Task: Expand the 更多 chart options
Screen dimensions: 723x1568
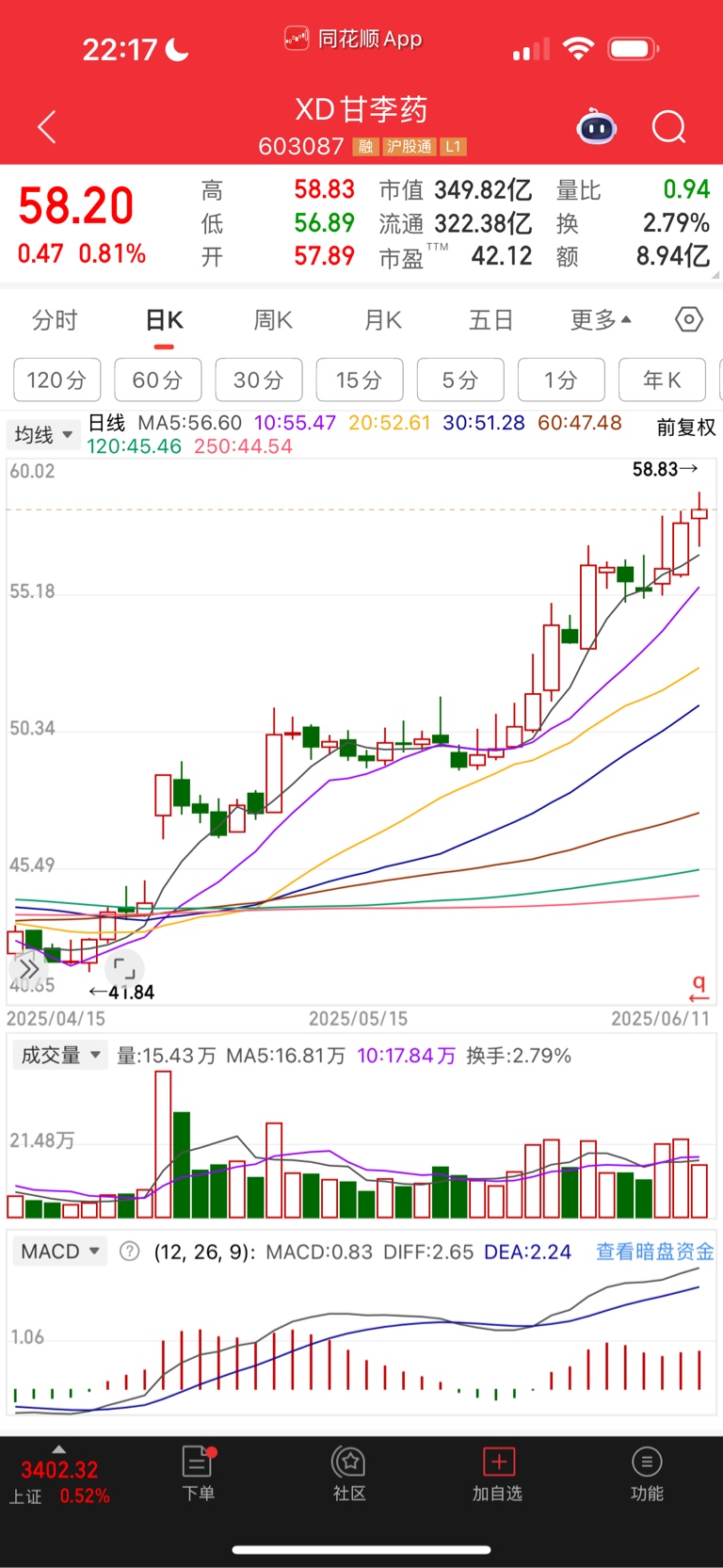Action: [x=601, y=320]
